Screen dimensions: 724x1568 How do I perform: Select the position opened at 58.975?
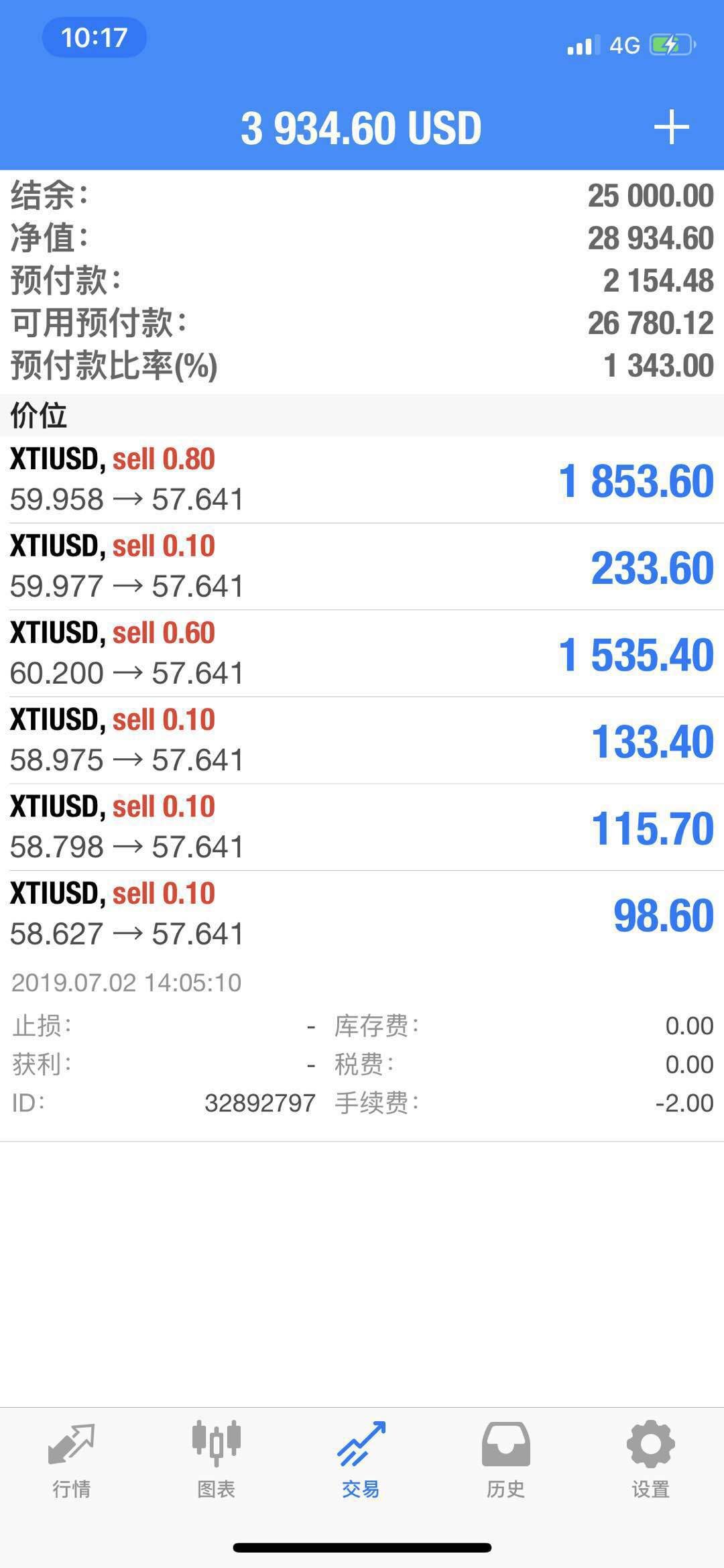tap(362, 741)
